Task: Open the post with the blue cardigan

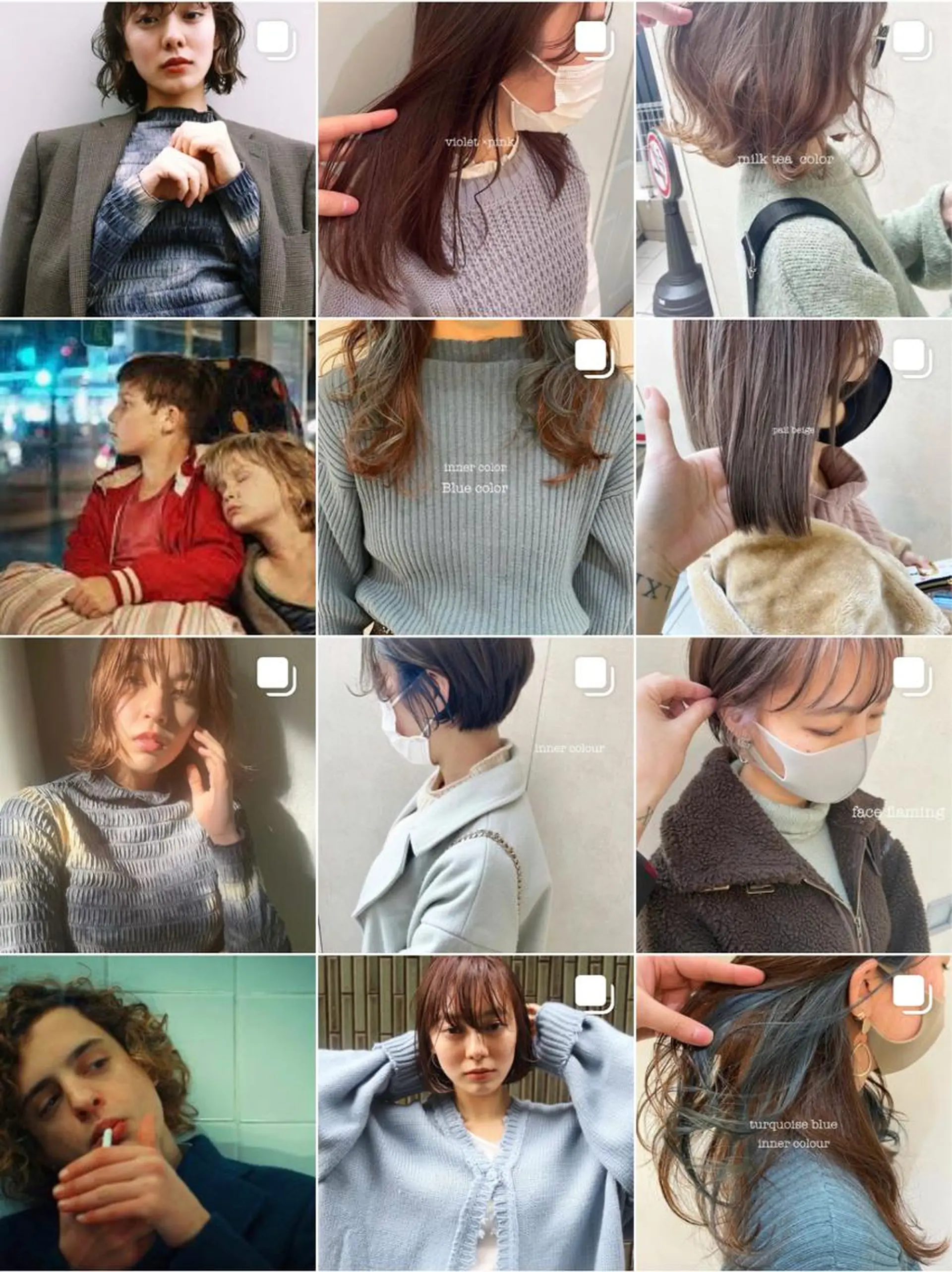Action: point(476,1114)
